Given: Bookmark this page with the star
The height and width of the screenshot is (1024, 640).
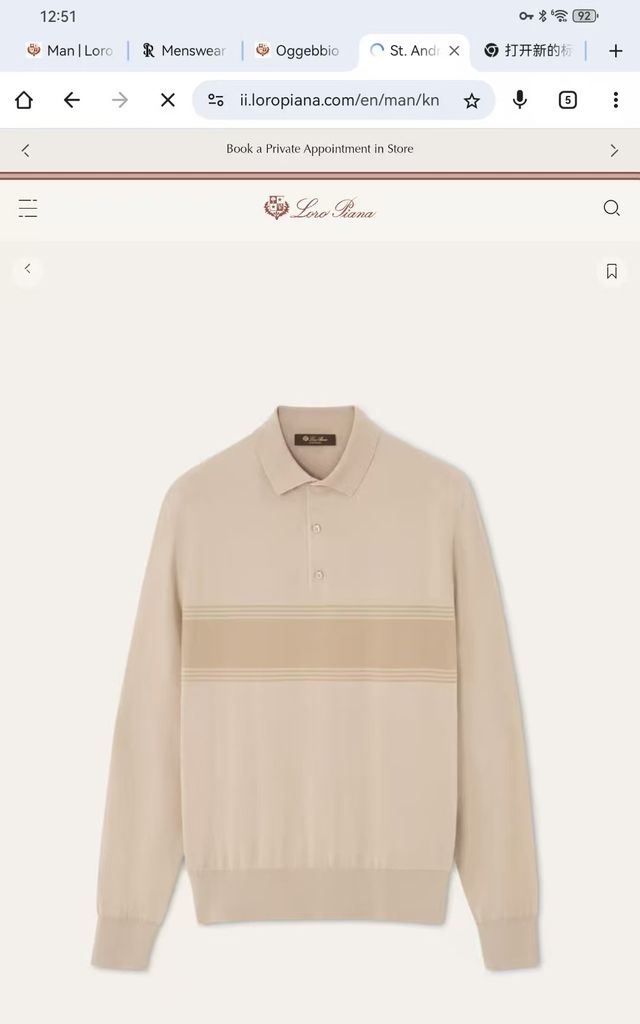Looking at the screenshot, I should pos(472,100).
